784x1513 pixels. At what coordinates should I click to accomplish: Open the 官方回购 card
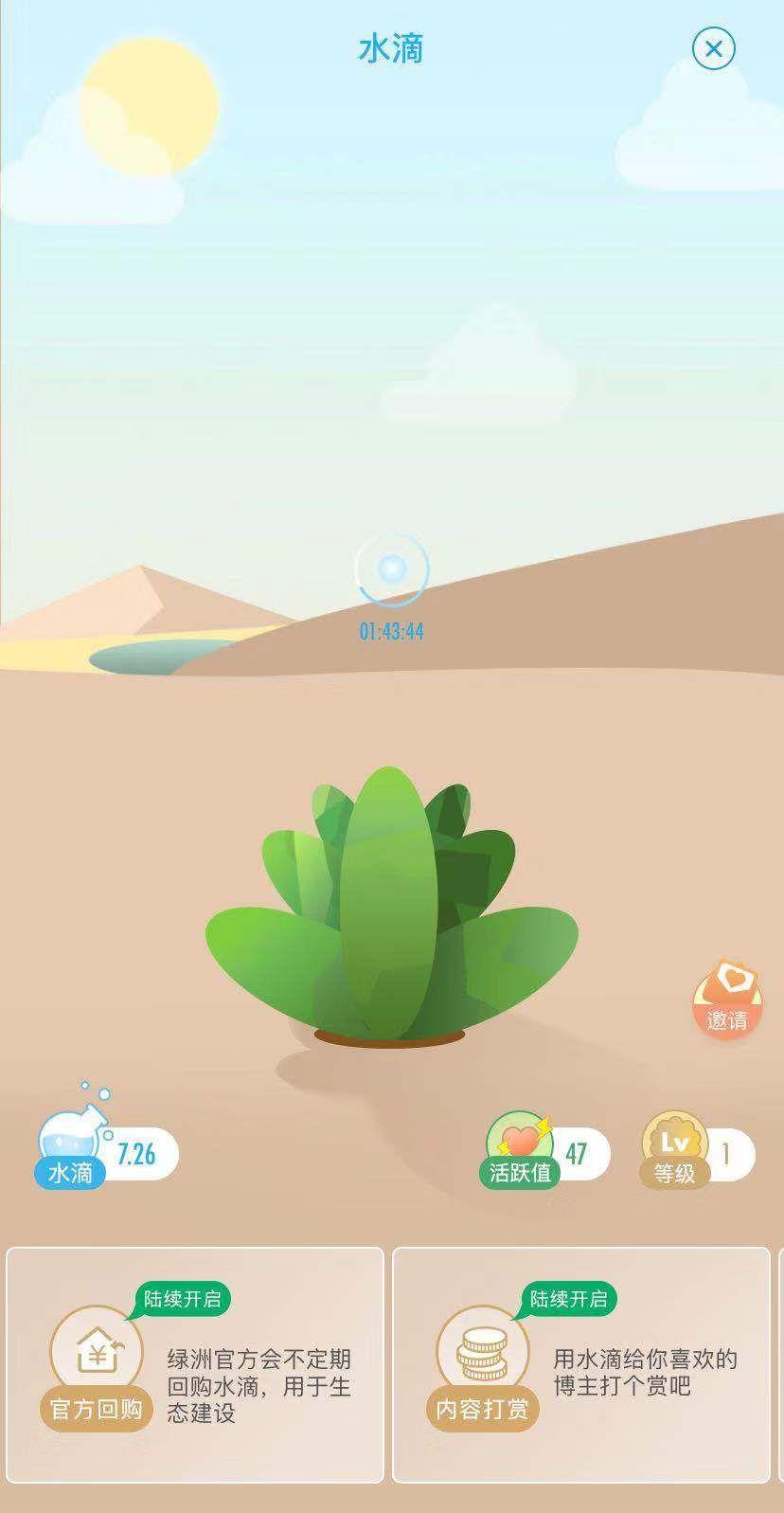click(195, 1364)
